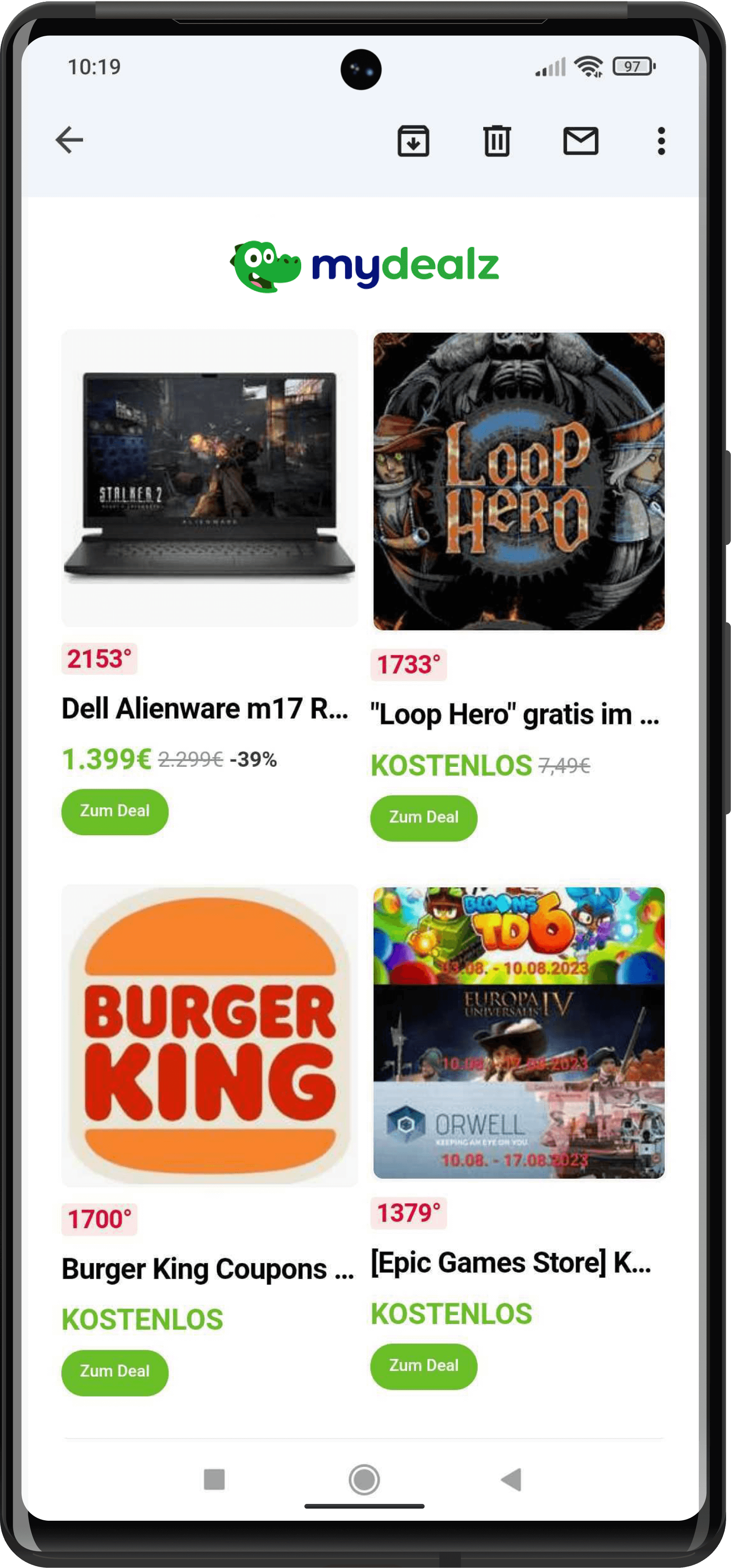Image resolution: width=731 pixels, height=1568 pixels.
Task: Open Zum Deal for Epic Games Store
Action: click(x=423, y=1366)
